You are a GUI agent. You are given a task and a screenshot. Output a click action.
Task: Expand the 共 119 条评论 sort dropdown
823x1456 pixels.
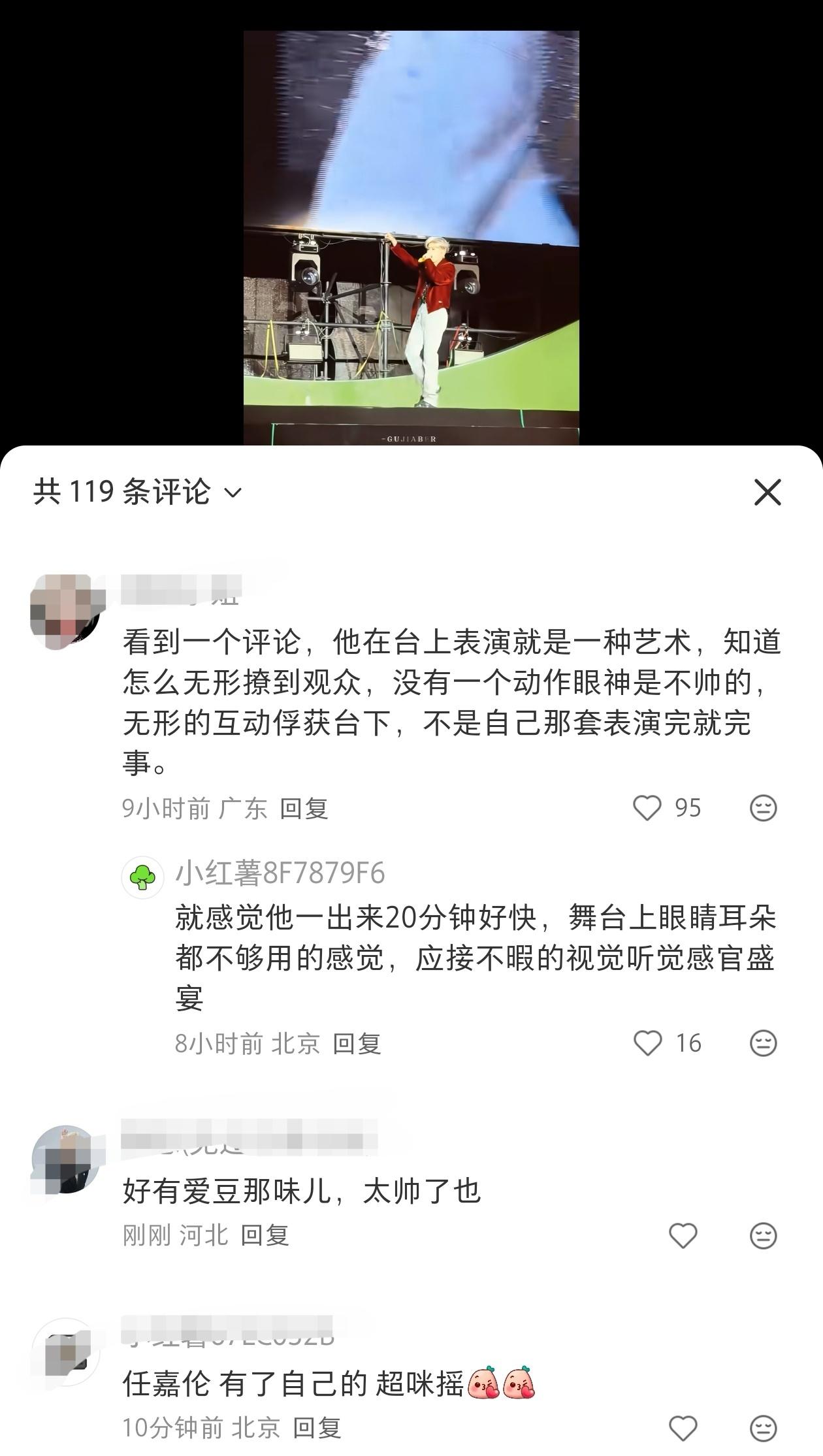pos(233,493)
